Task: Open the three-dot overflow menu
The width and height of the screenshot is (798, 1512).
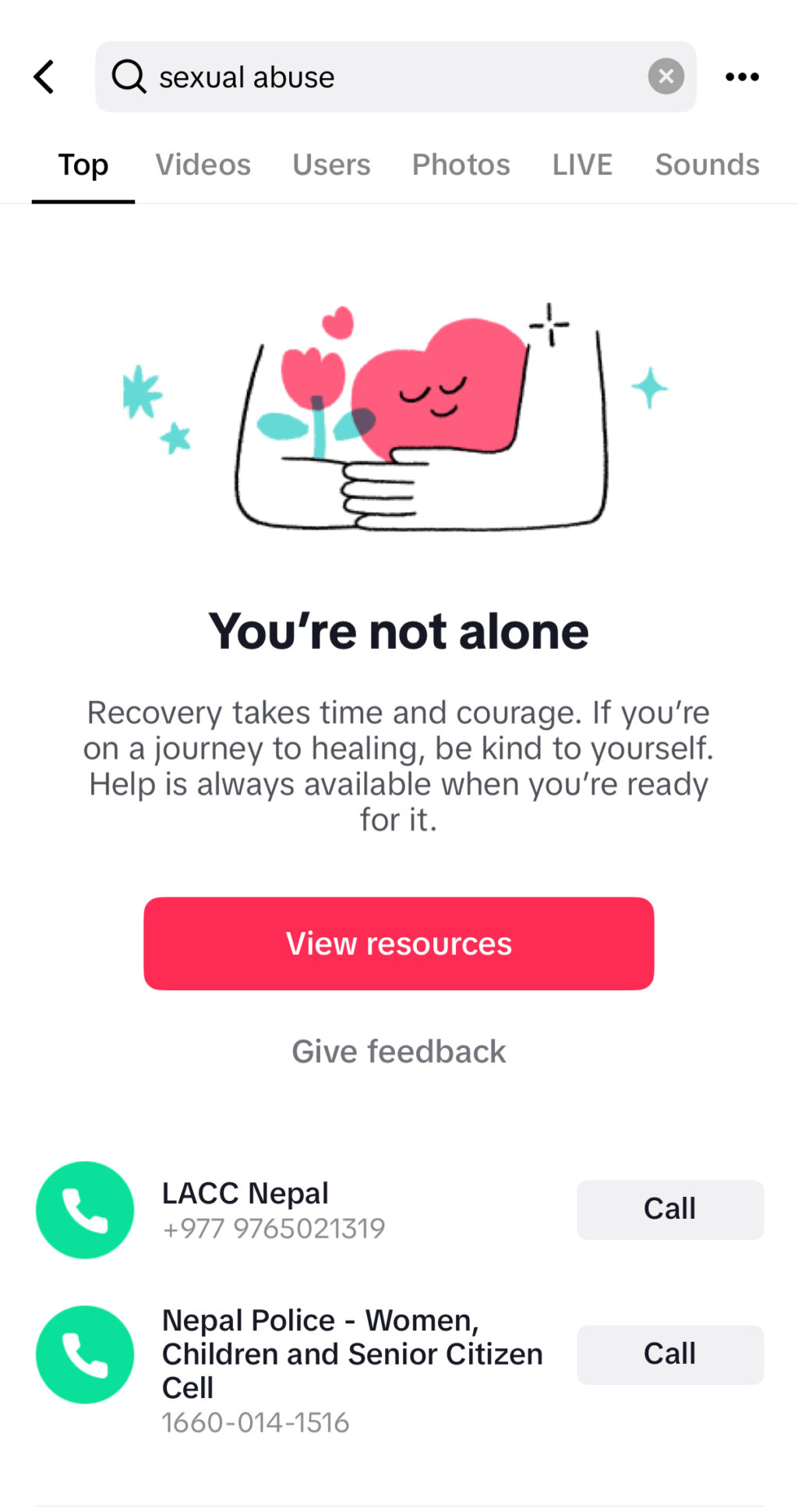Action: coord(742,76)
